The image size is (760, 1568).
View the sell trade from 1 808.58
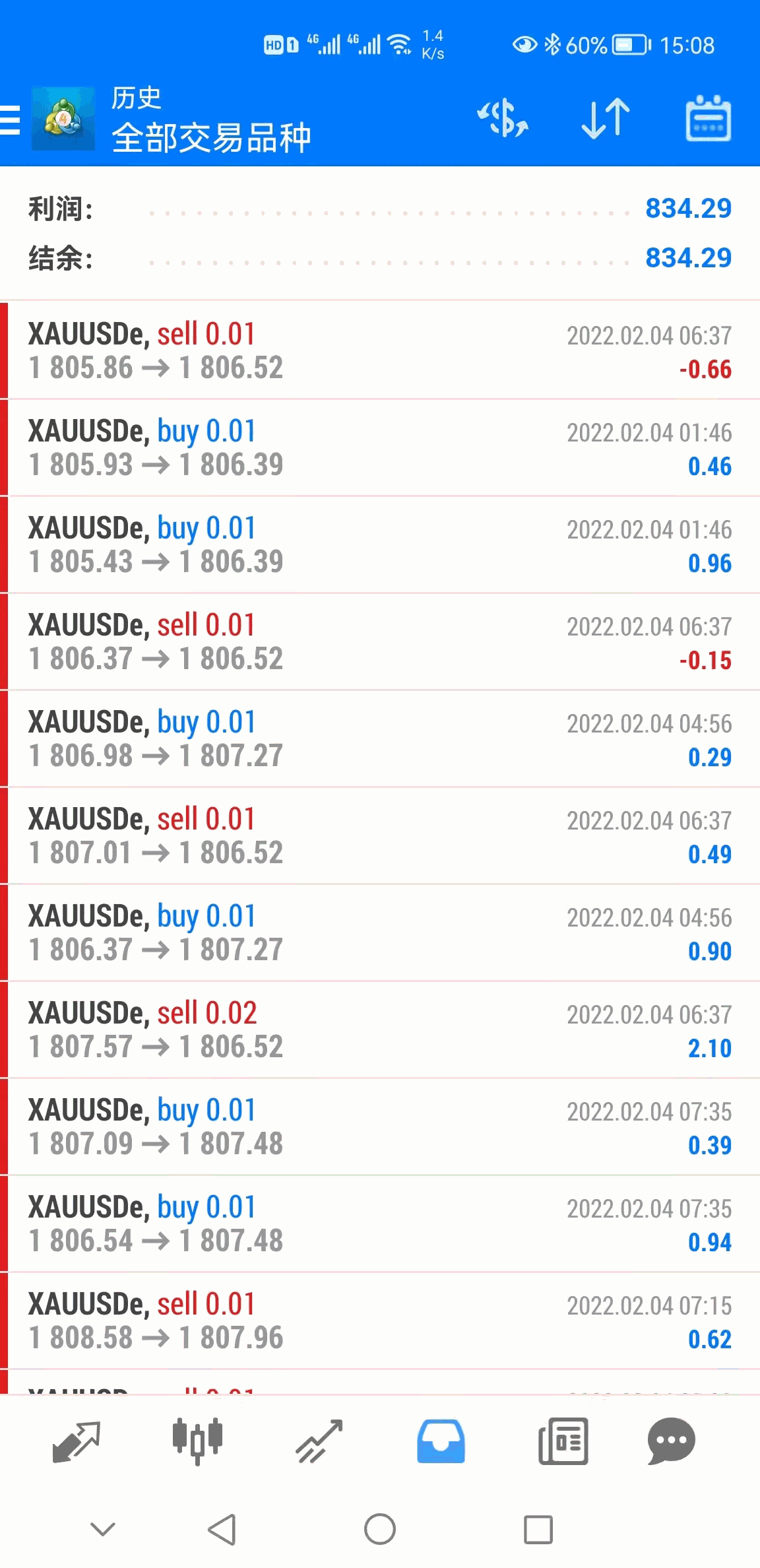tap(380, 1321)
